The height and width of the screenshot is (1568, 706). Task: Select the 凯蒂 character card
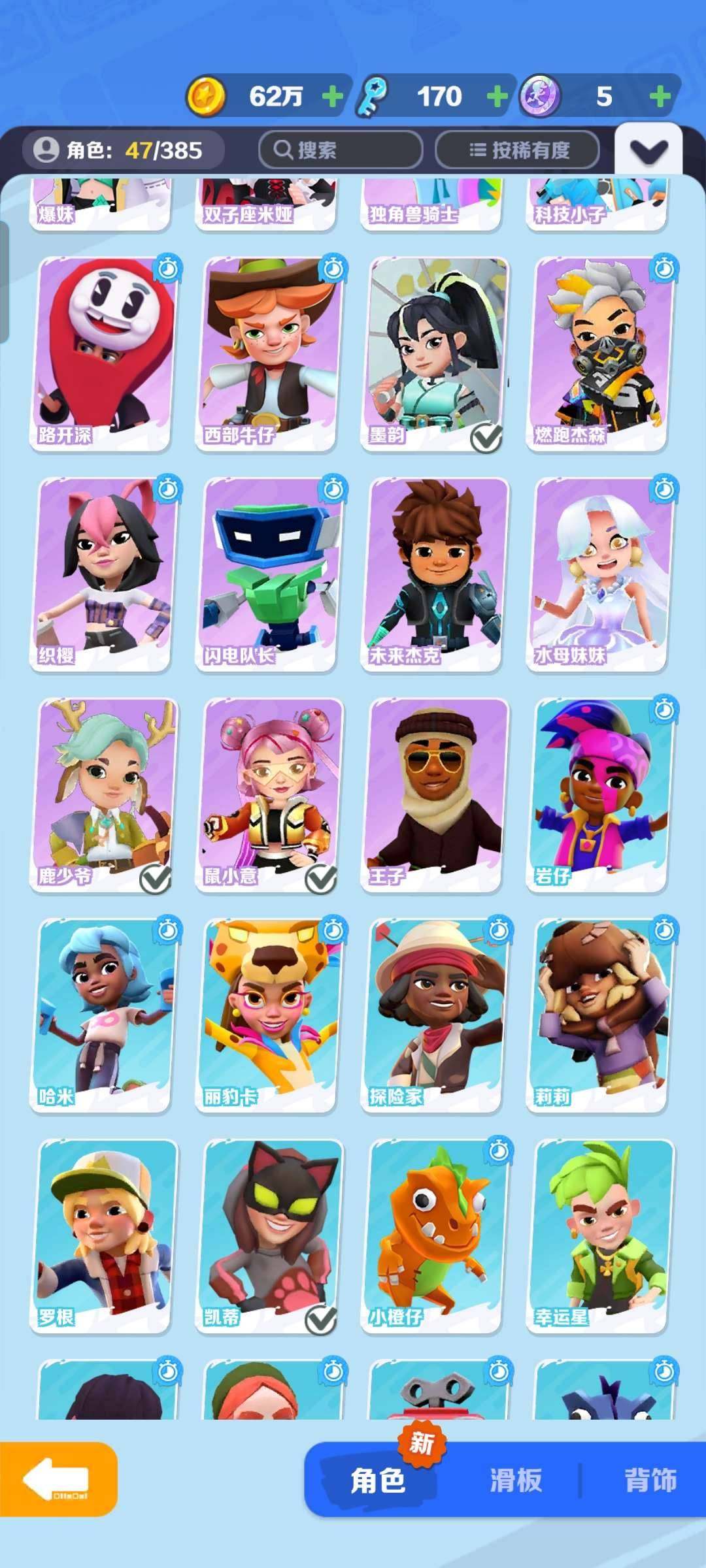click(x=269, y=1235)
